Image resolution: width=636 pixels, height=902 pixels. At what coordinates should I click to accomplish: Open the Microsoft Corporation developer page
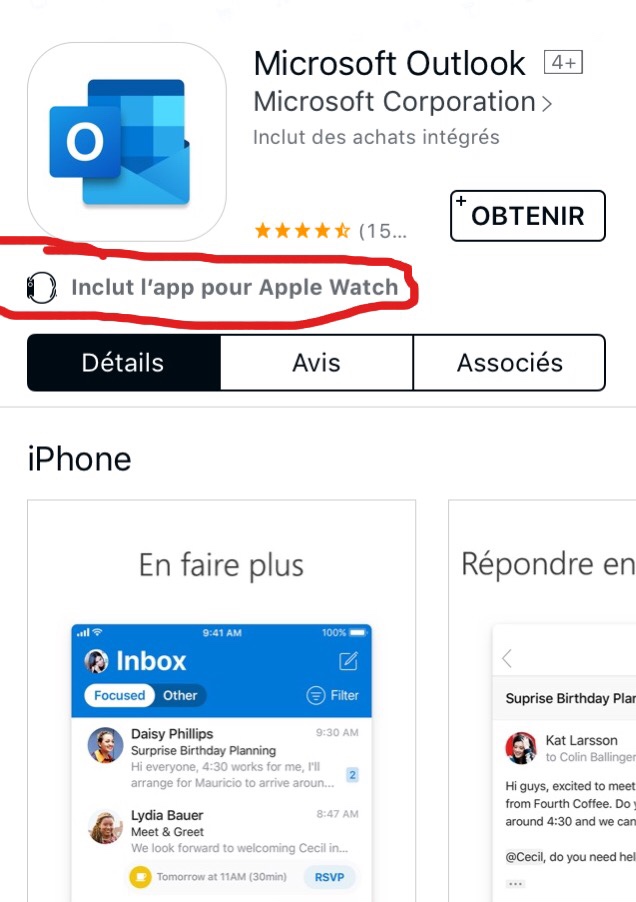[x=402, y=102]
